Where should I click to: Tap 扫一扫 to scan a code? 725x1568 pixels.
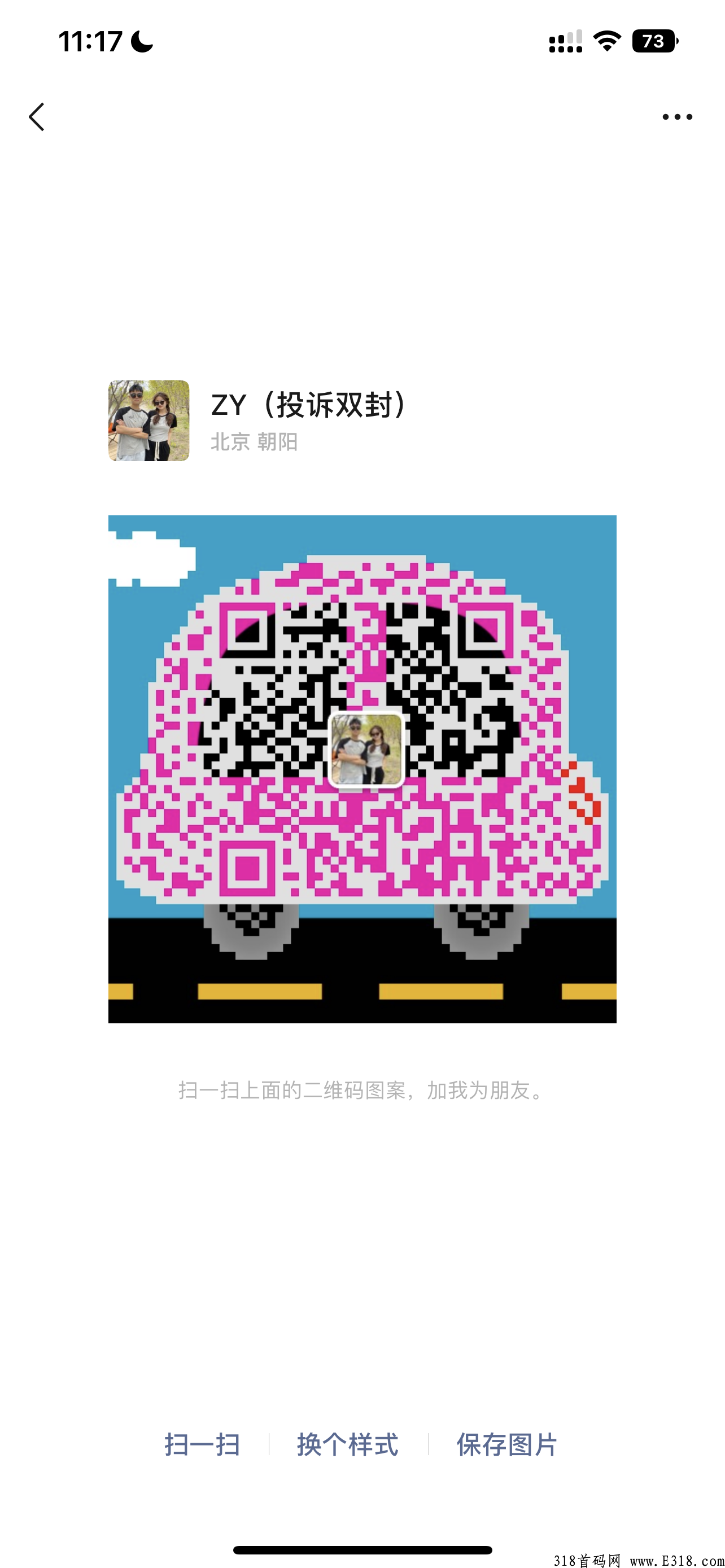click(x=202, y=1444)
